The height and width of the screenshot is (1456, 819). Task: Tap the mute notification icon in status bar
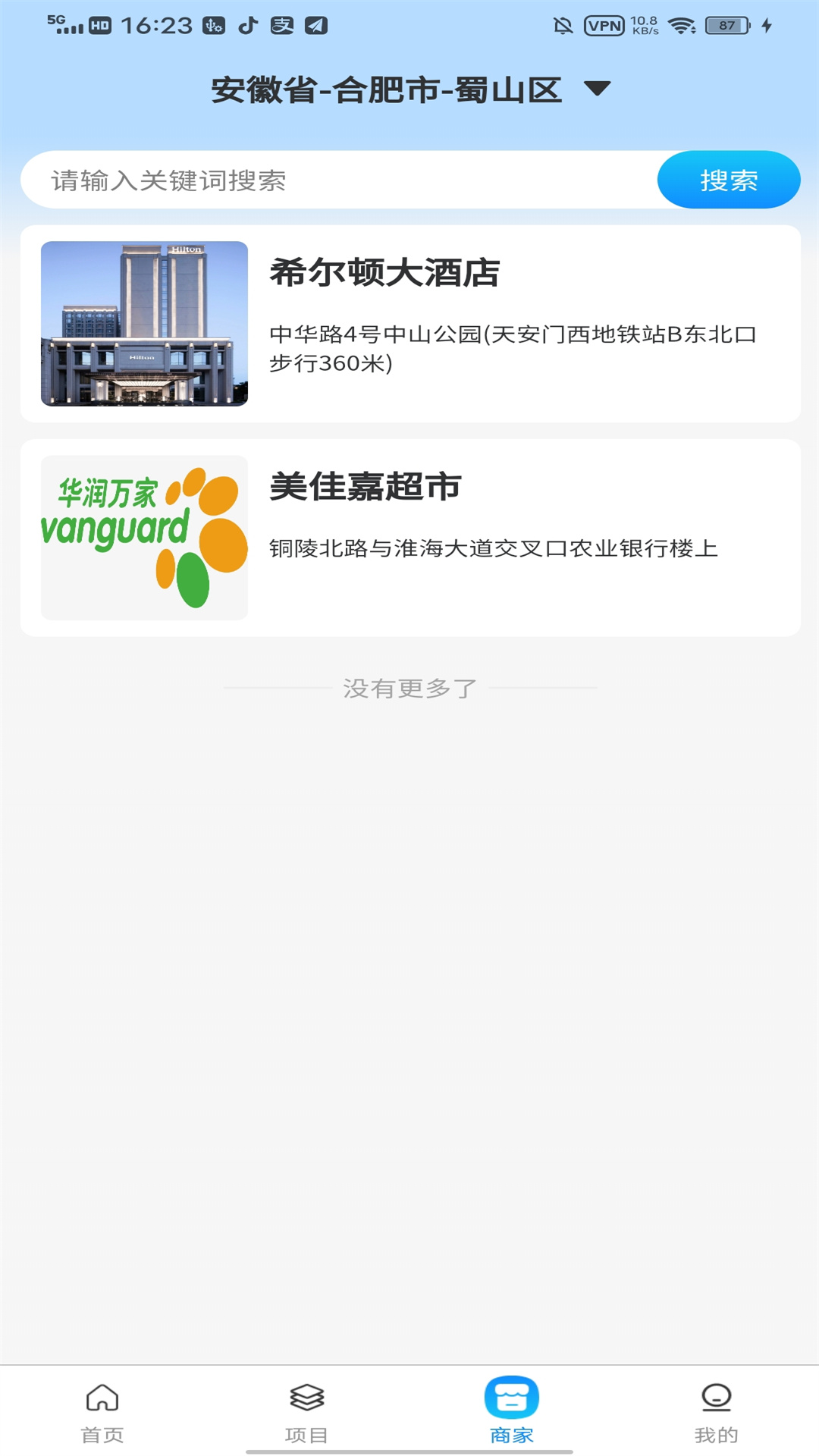[562, 24]
